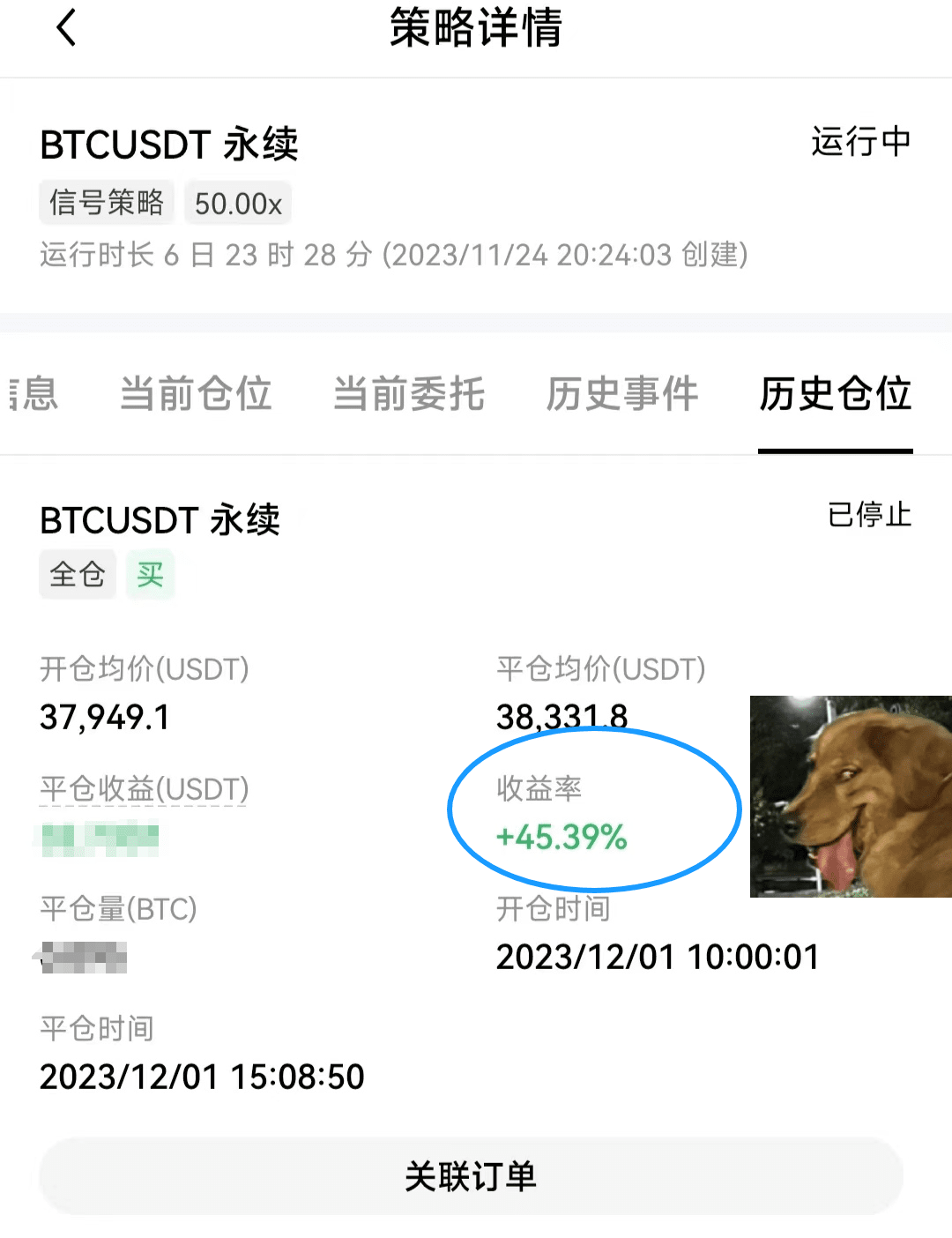The height and width of the screenshot is (1238, 952).
Task: Select the 历史仓位 tab
Action: tap(835, 395)
